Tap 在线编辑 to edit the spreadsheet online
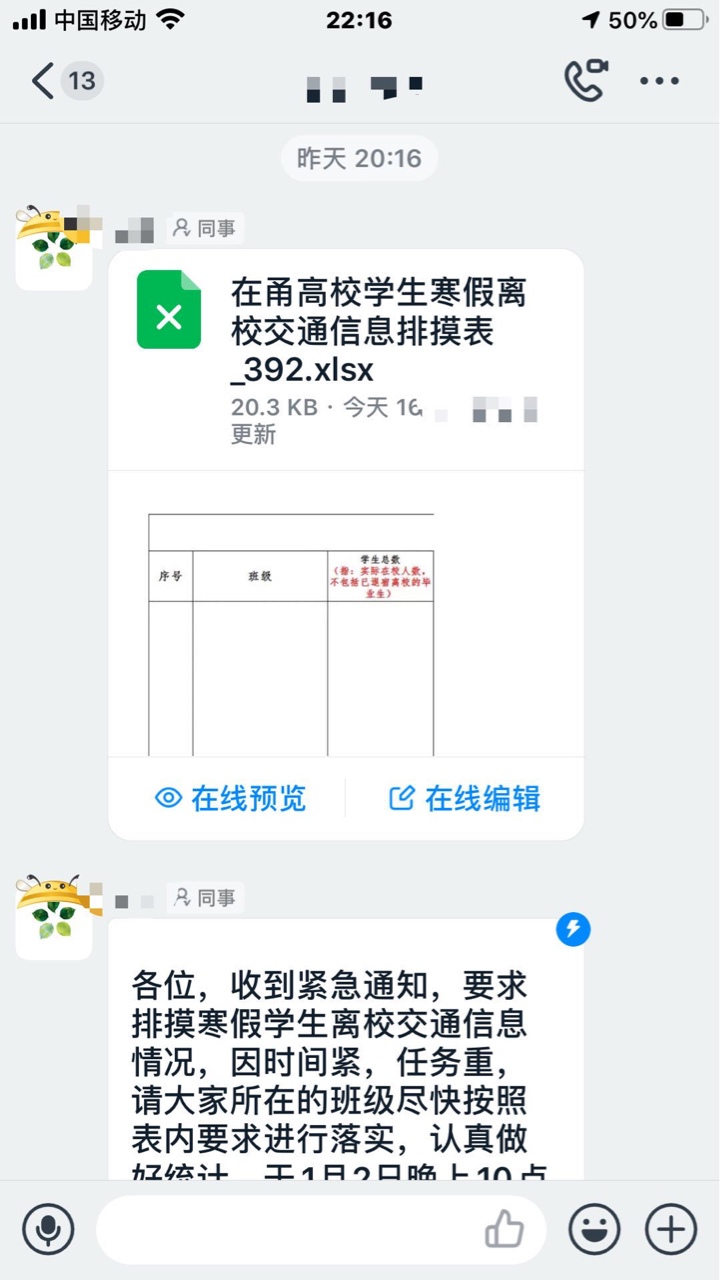 click(x=464, y=798)
